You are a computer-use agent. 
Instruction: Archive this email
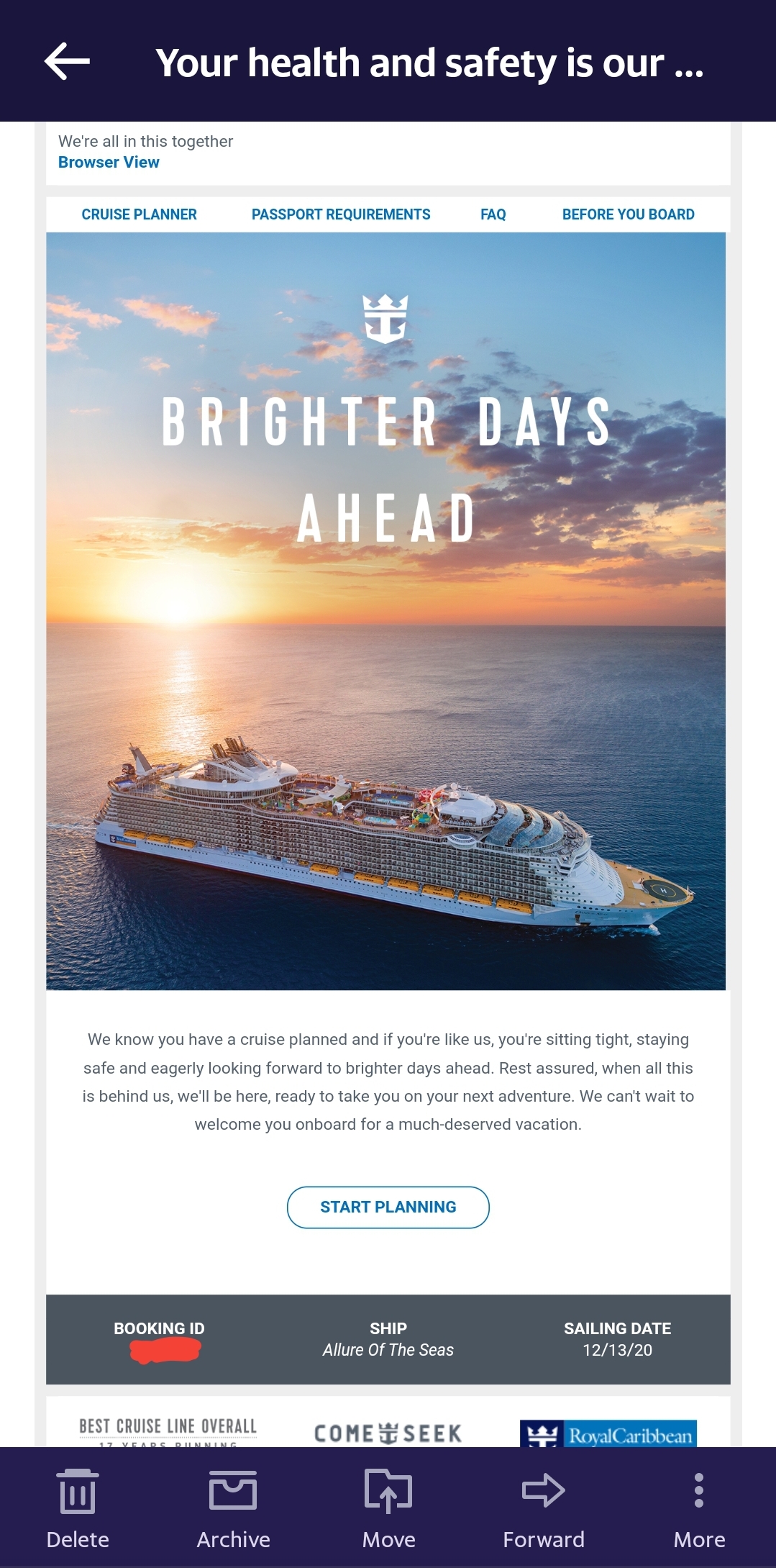233,1508
